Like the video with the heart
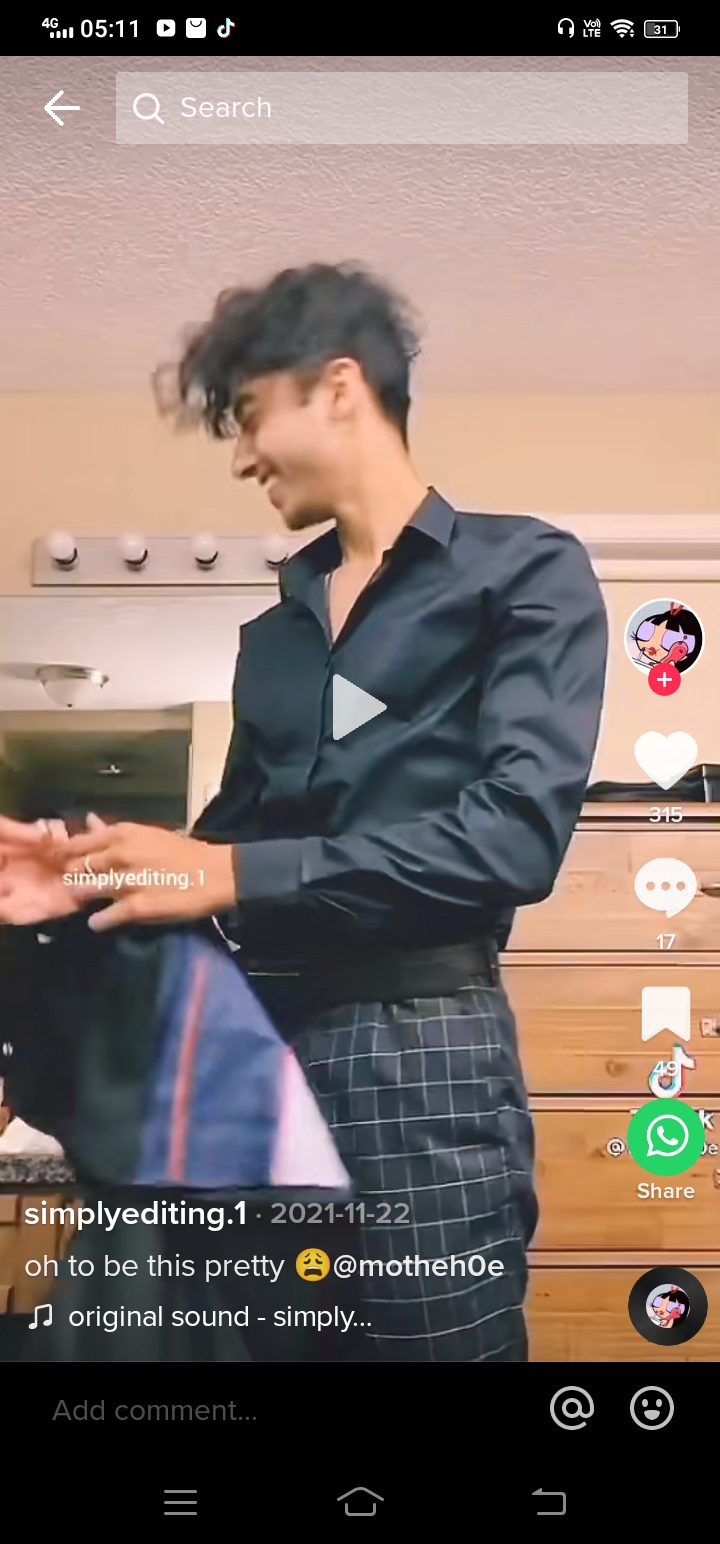 coord(665,759)
